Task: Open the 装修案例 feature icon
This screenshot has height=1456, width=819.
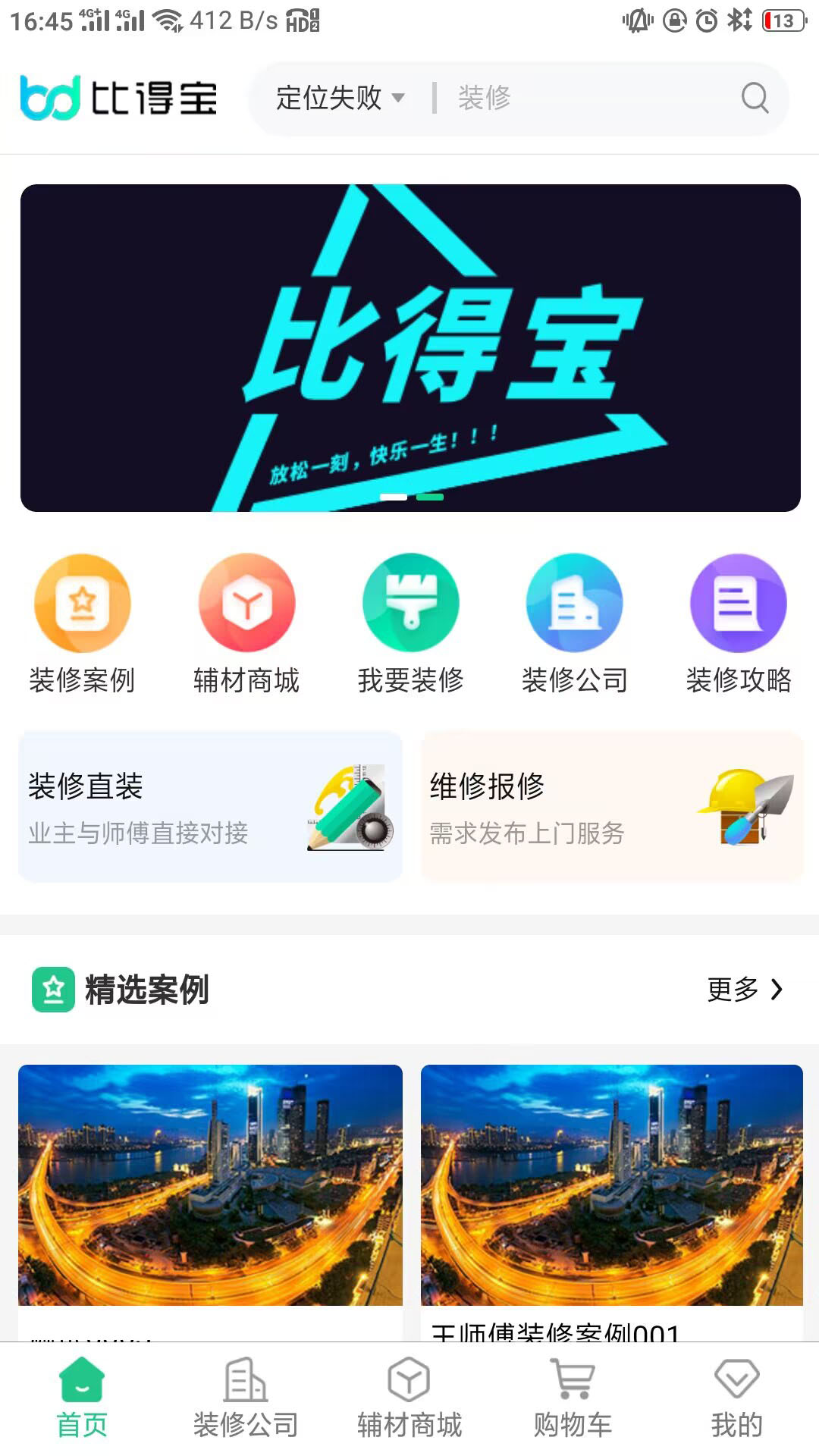Action: coord(82,603)
